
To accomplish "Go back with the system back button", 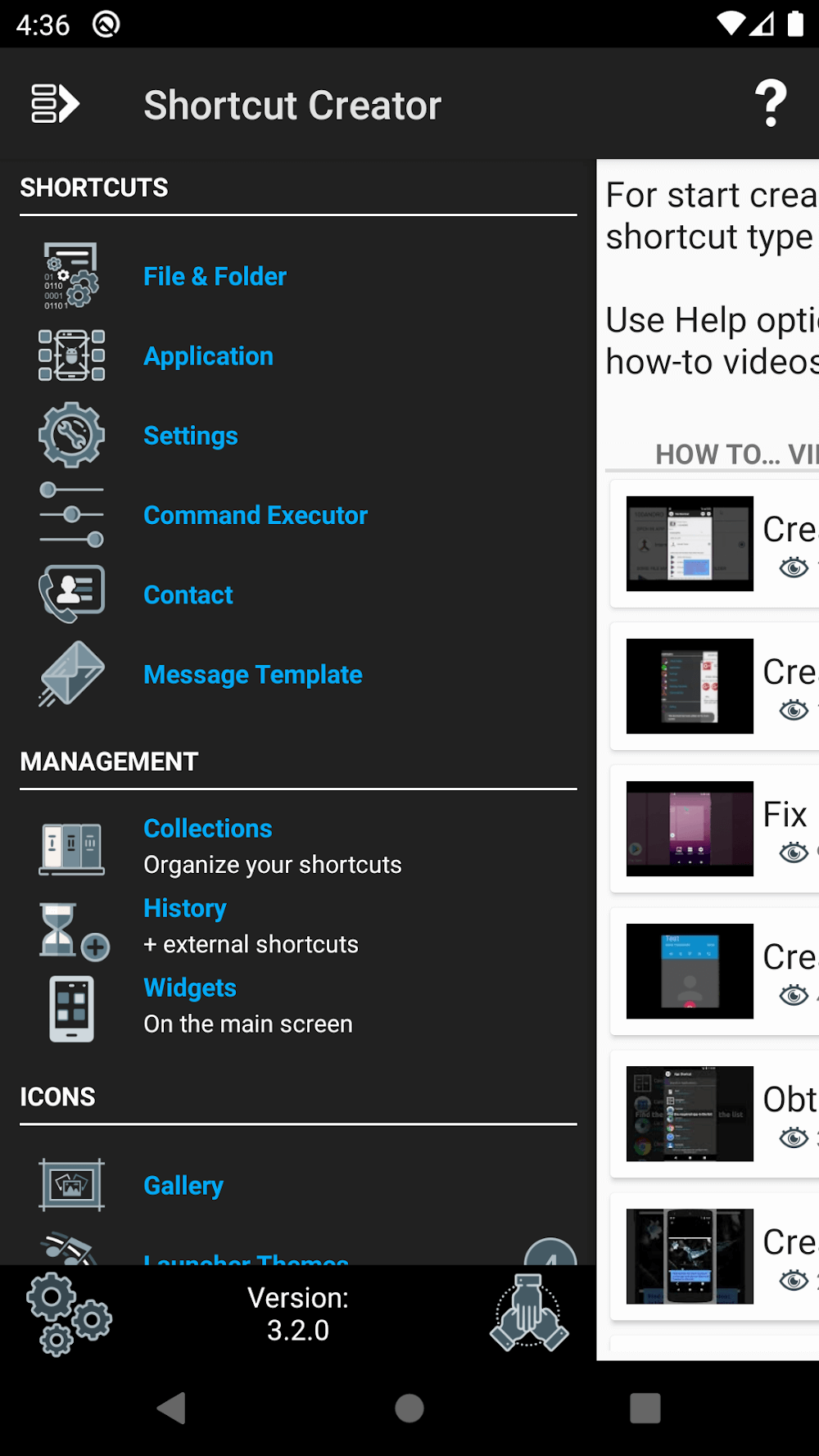I will click(172, 1409).
